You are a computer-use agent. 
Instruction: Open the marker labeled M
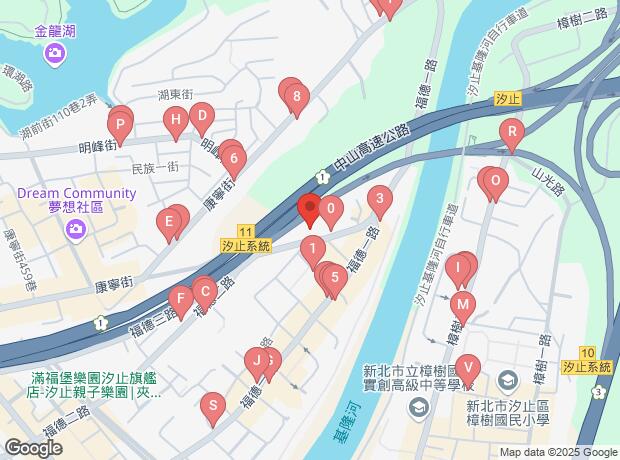[463, 305]
